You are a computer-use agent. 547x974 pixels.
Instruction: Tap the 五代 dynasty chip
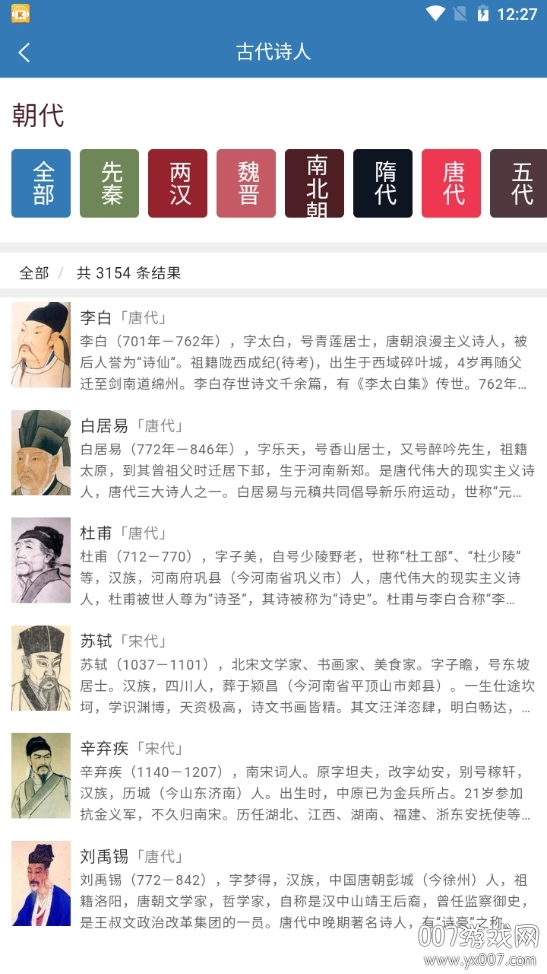pos(518,183)
